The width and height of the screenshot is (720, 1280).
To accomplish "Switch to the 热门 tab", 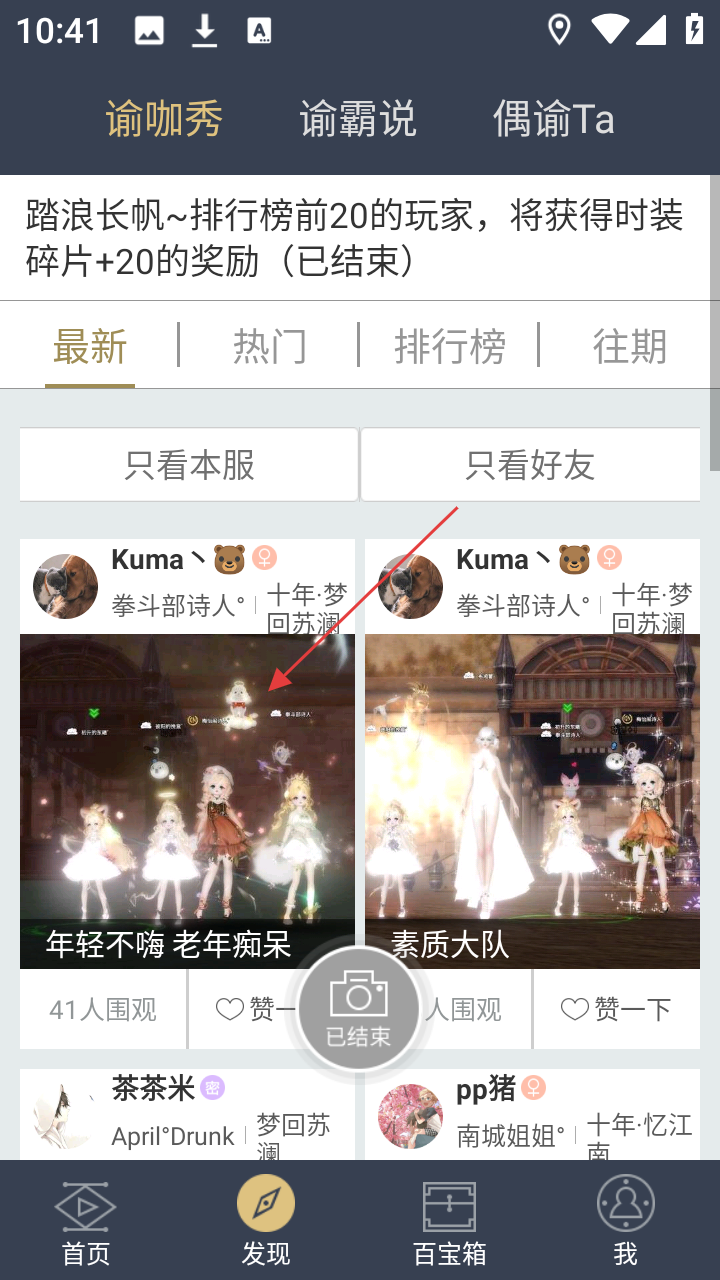I will [269, 347].
